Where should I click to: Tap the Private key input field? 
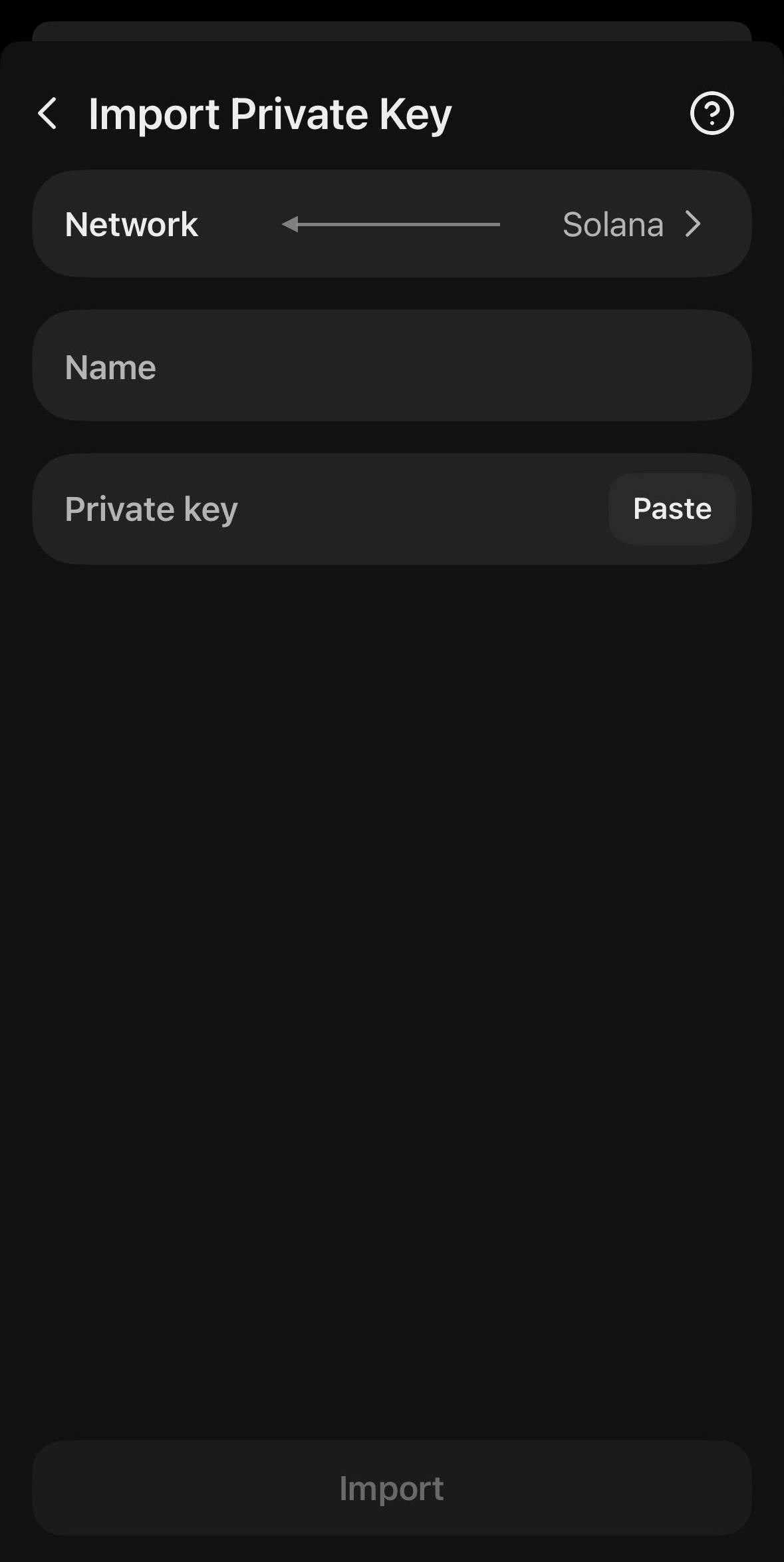(x=319, y=510)
